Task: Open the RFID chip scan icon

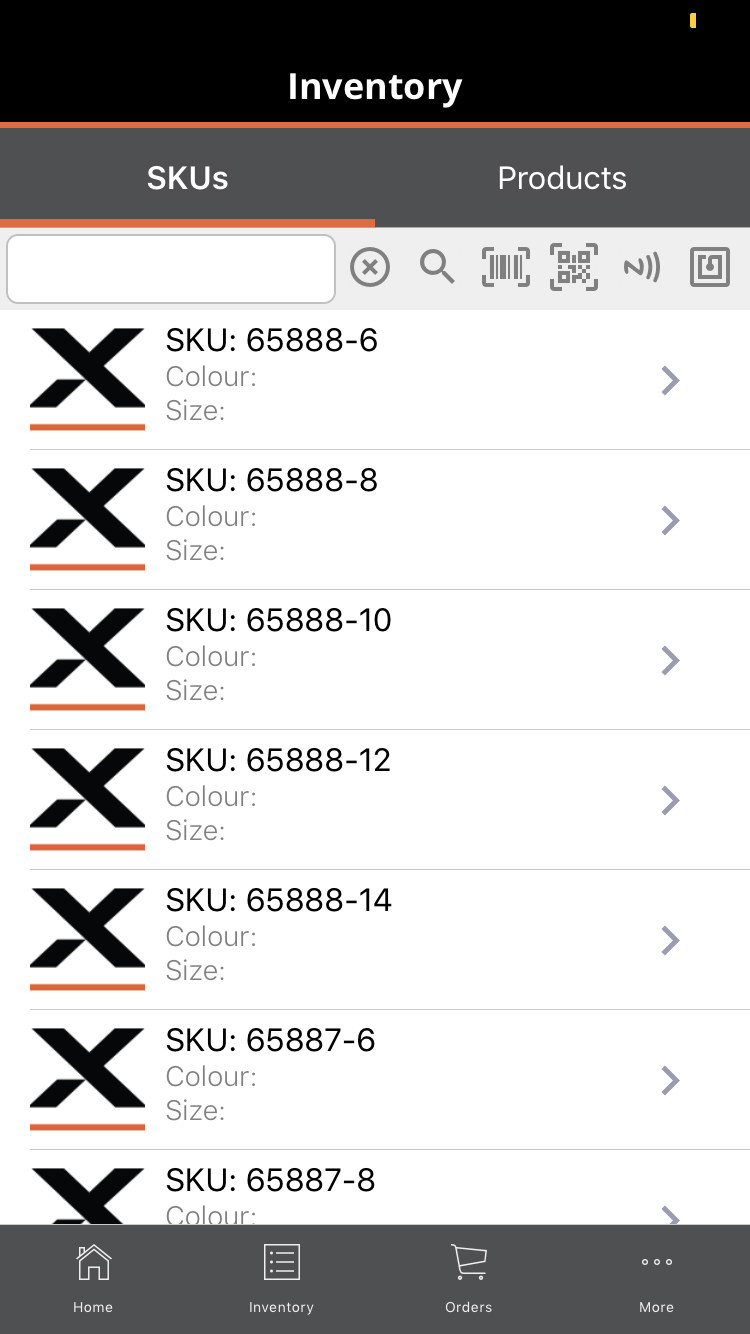Action: coord(710,267)
